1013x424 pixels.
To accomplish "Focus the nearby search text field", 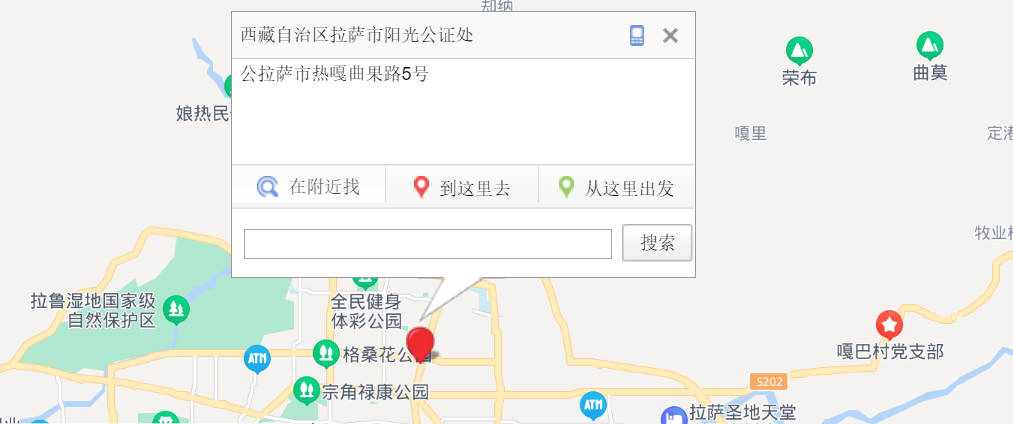I will point(427,243).
